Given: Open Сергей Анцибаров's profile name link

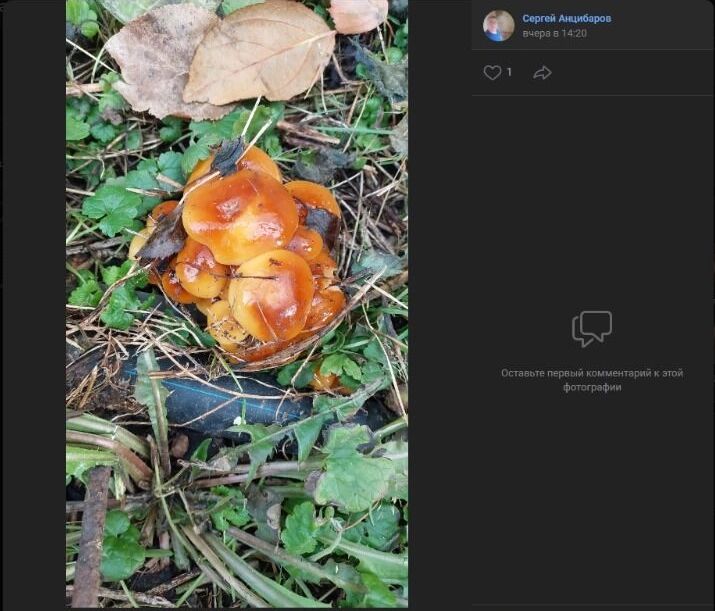Looking at the screenshot, I should [566, 18].
